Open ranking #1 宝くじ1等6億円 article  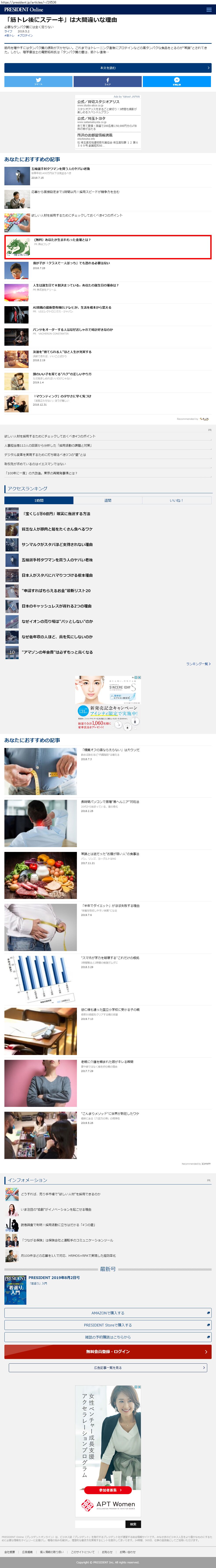(56, 514)
